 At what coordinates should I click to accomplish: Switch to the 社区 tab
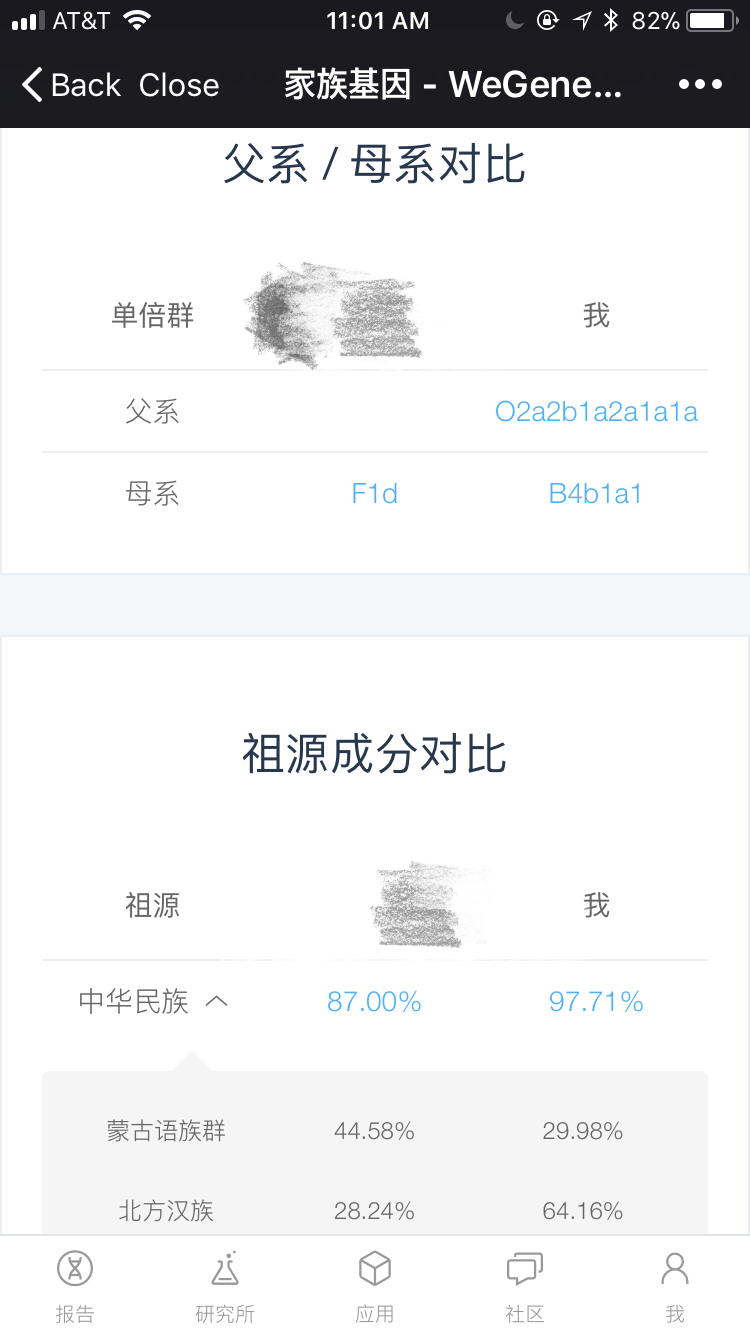[525, 1285]
